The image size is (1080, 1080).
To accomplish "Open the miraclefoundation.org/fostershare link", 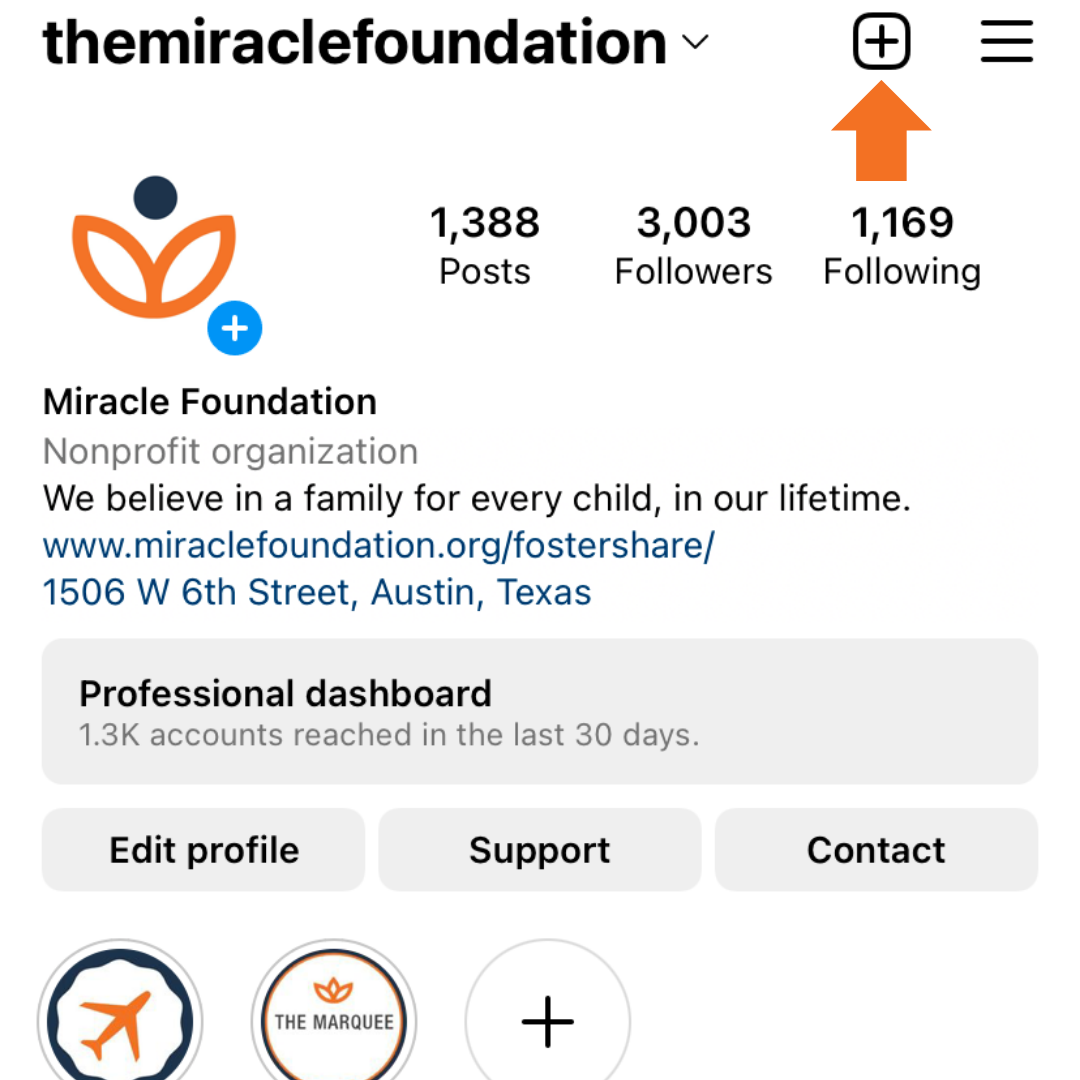I will coord(378,546).
